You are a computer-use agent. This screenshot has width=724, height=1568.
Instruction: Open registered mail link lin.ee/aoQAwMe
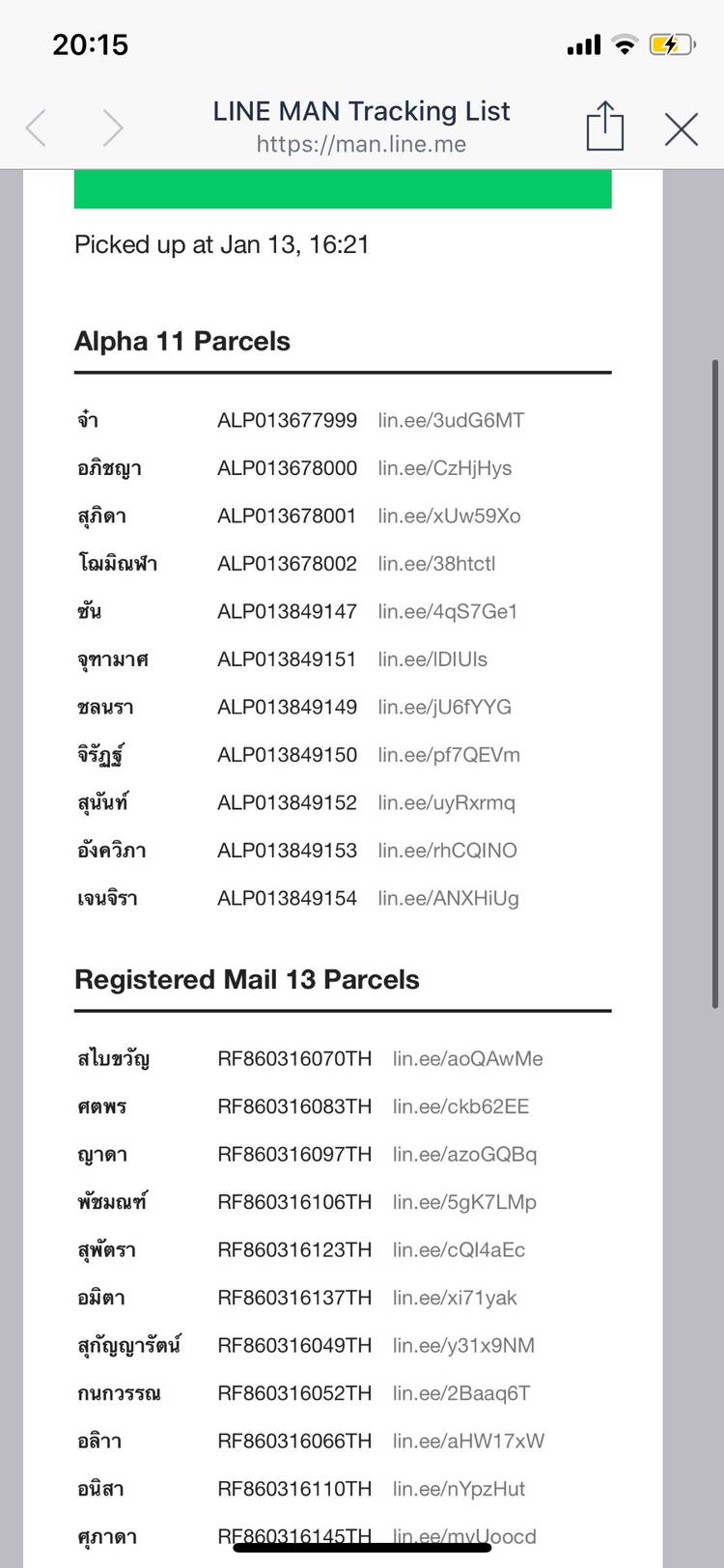pyautogui.click(x=467, y=1059)
